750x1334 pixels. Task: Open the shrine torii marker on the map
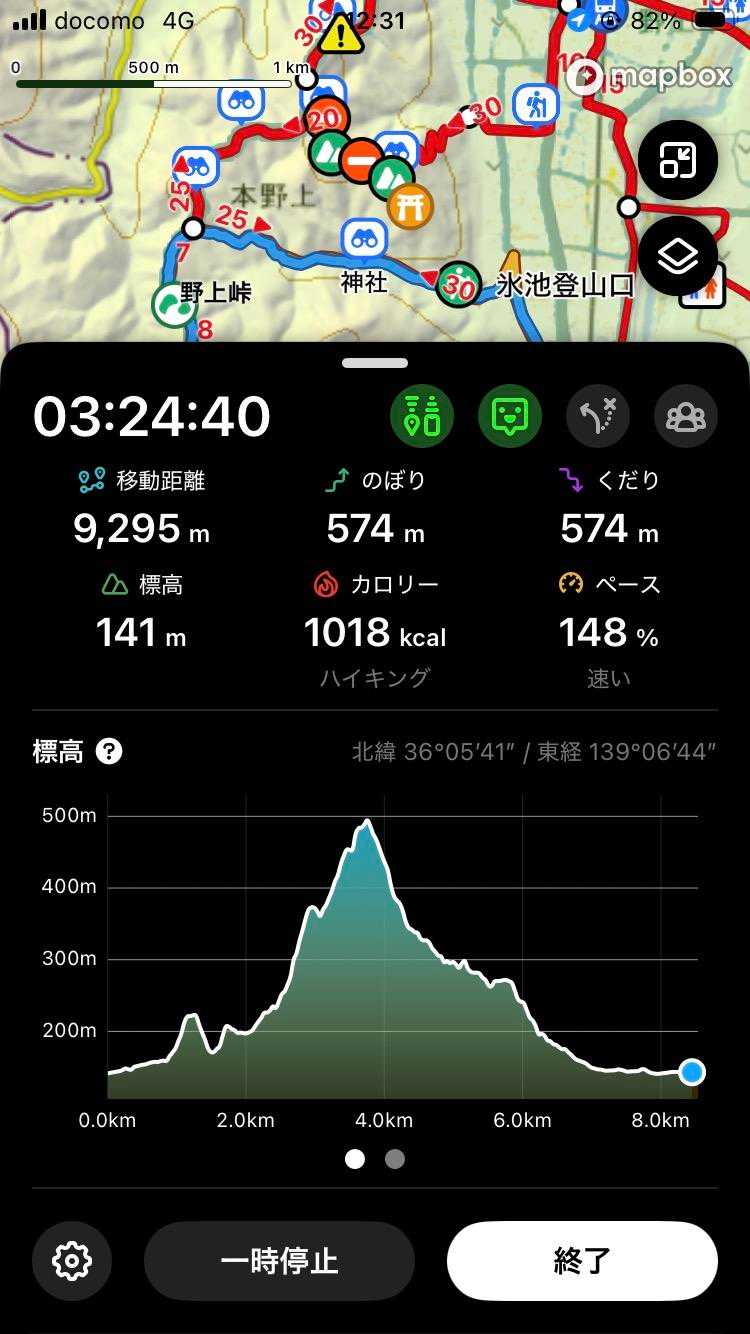pyautogui.click(x=410, y=206)
